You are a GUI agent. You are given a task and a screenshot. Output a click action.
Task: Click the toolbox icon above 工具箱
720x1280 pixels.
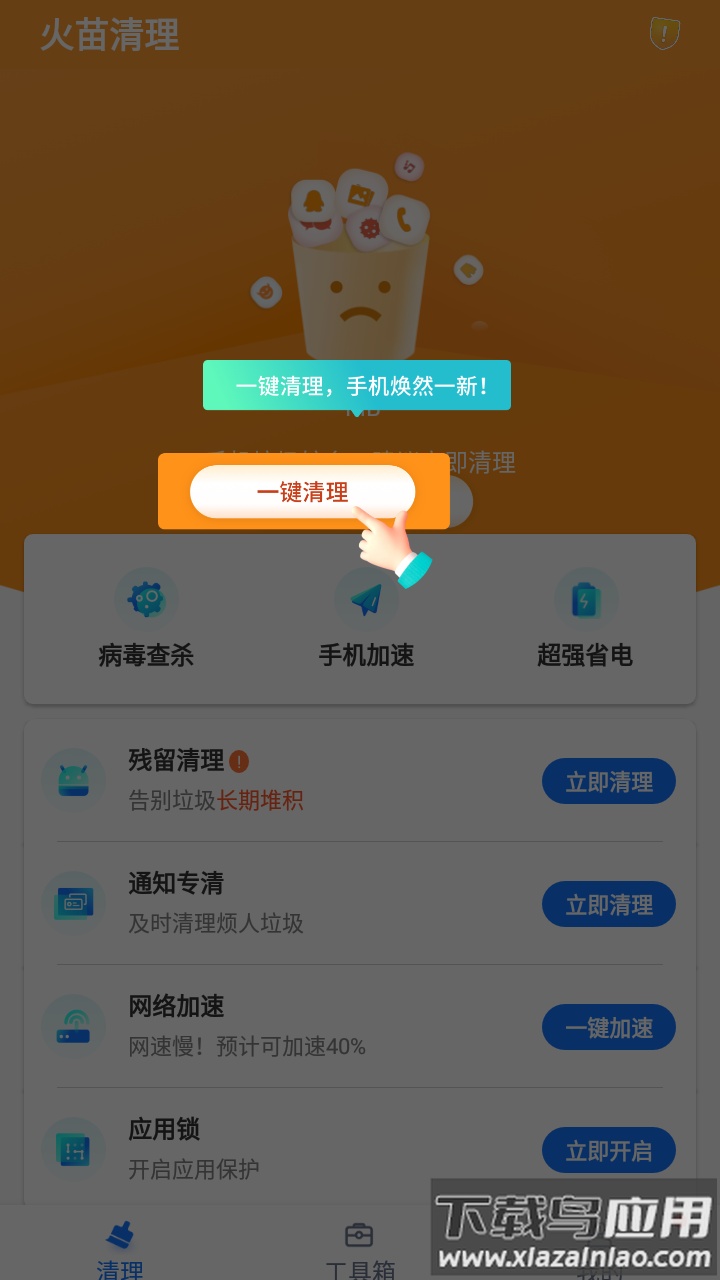point(356,1234)
